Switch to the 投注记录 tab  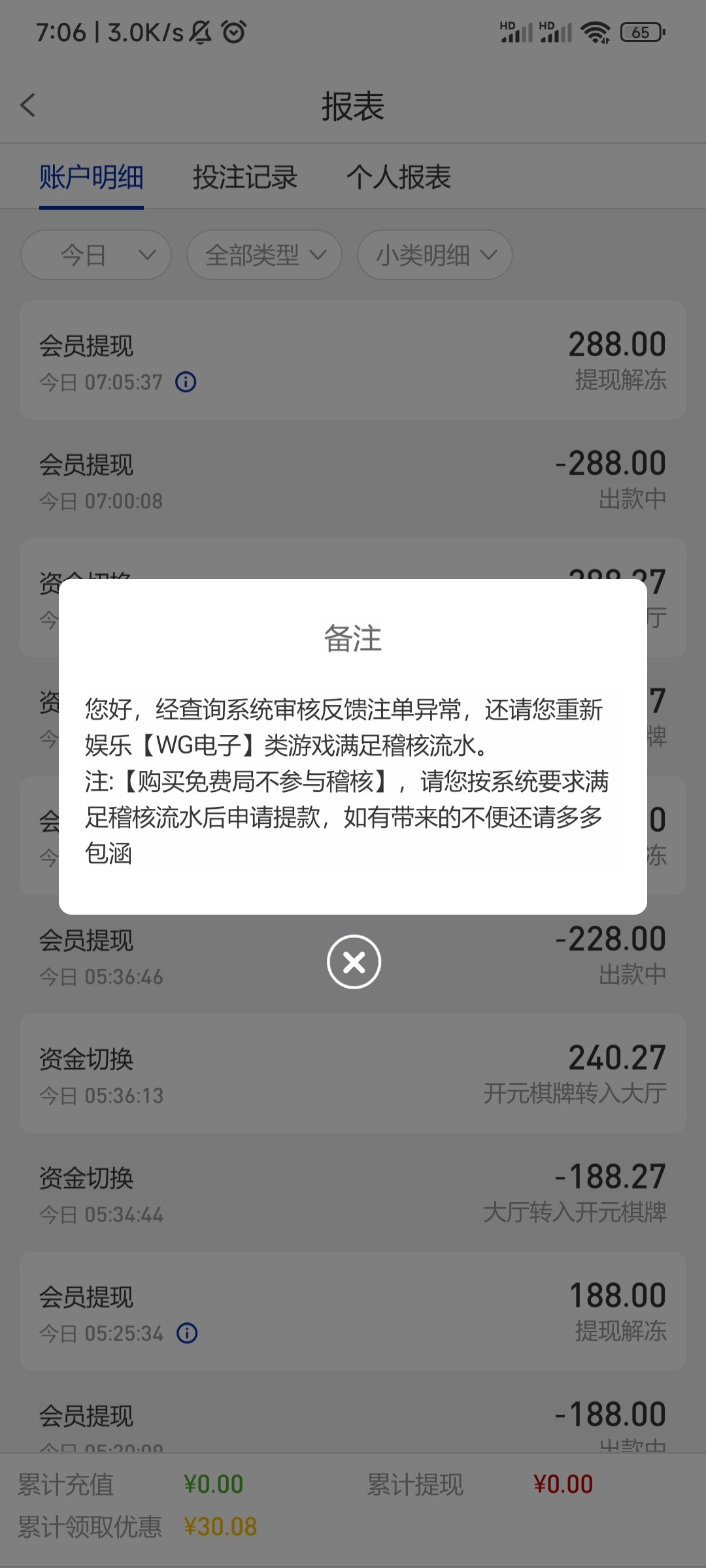pyautogui.click(x=245, y=177)
